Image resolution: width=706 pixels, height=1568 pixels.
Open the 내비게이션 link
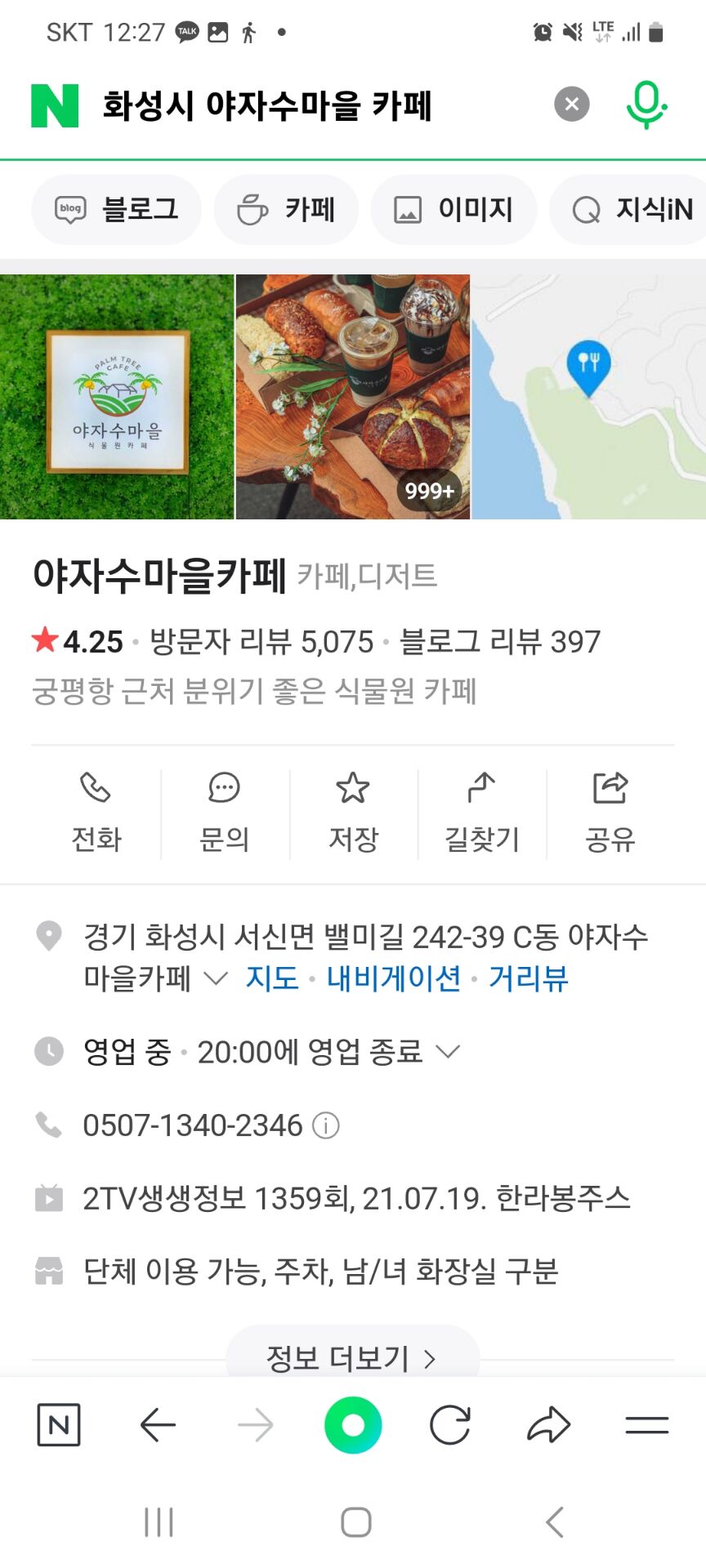tap(393, 978)
